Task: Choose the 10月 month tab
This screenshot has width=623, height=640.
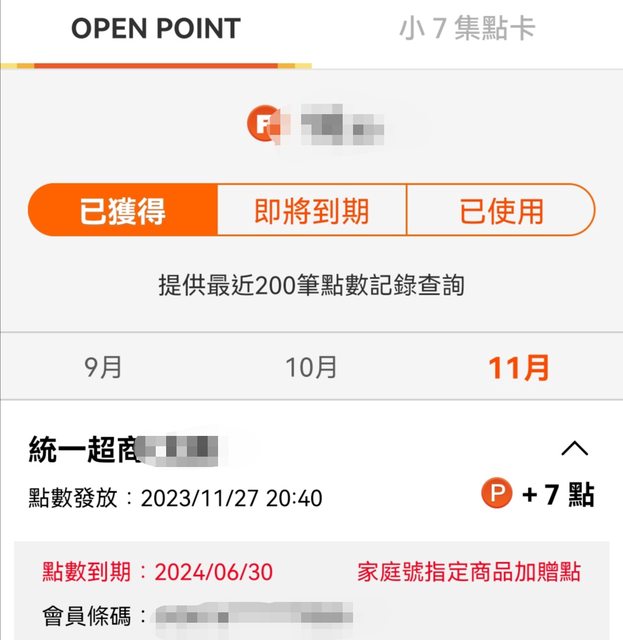Action: coord(312,367)
